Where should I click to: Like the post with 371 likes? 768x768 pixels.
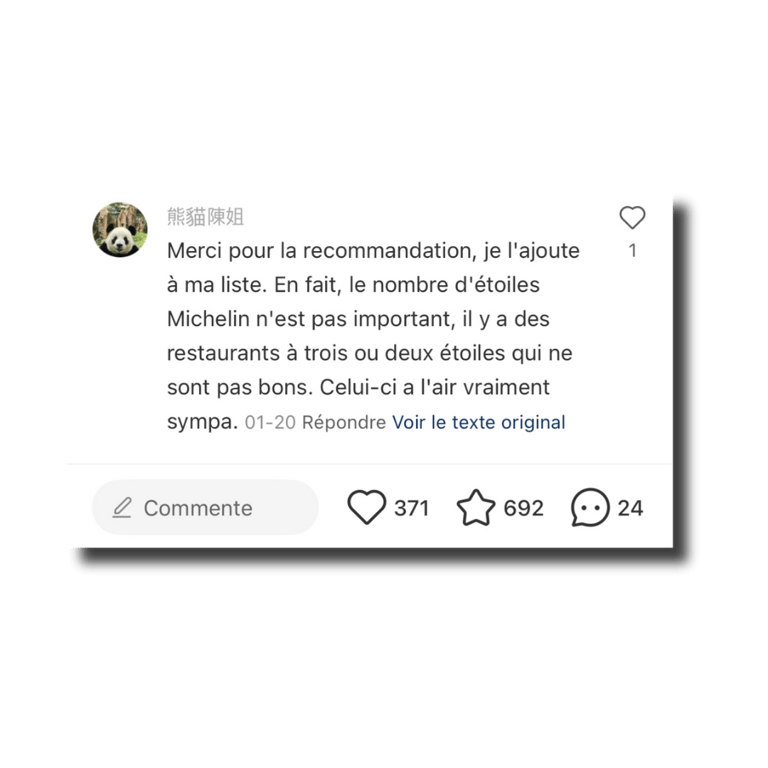point(367,508)
